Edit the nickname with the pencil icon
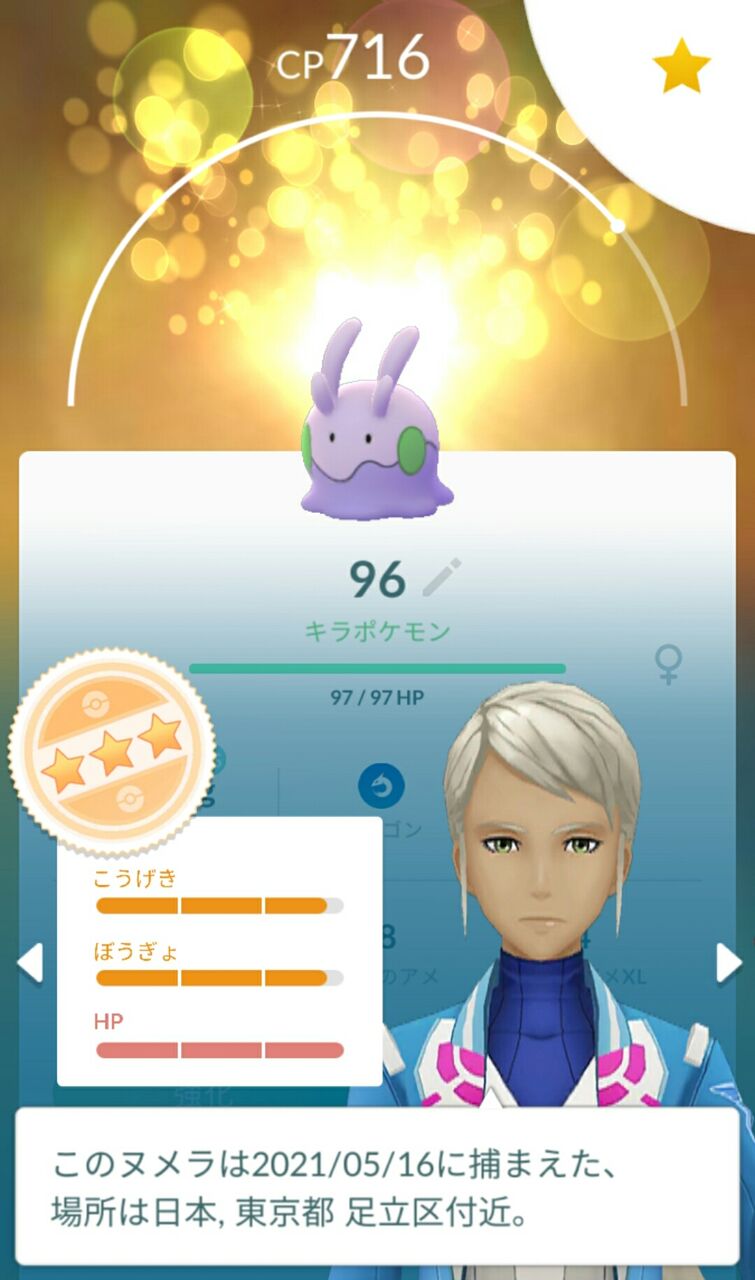The width and height of the screenshot is (755, 1280). 442,578
